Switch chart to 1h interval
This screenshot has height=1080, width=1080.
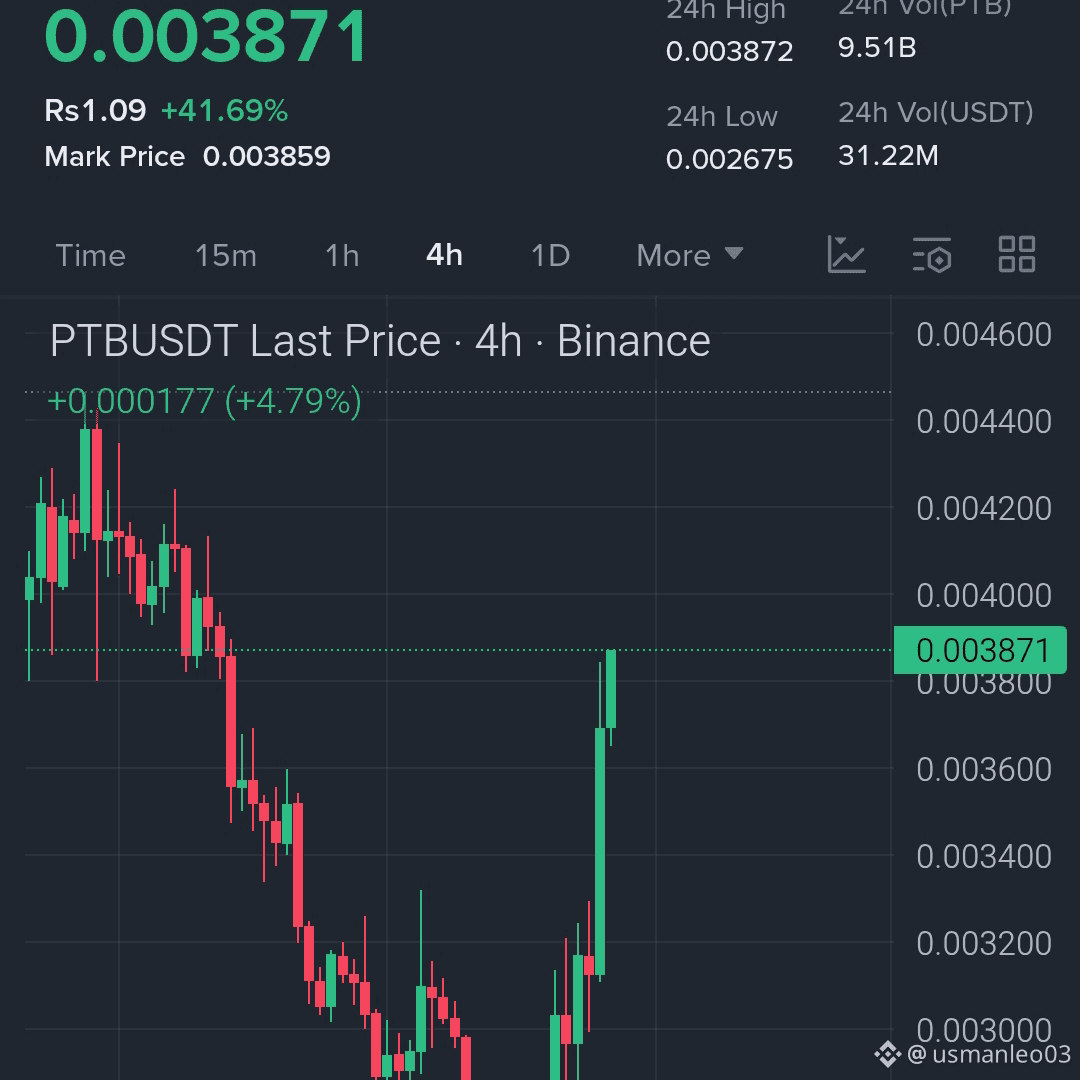(342, 256)
